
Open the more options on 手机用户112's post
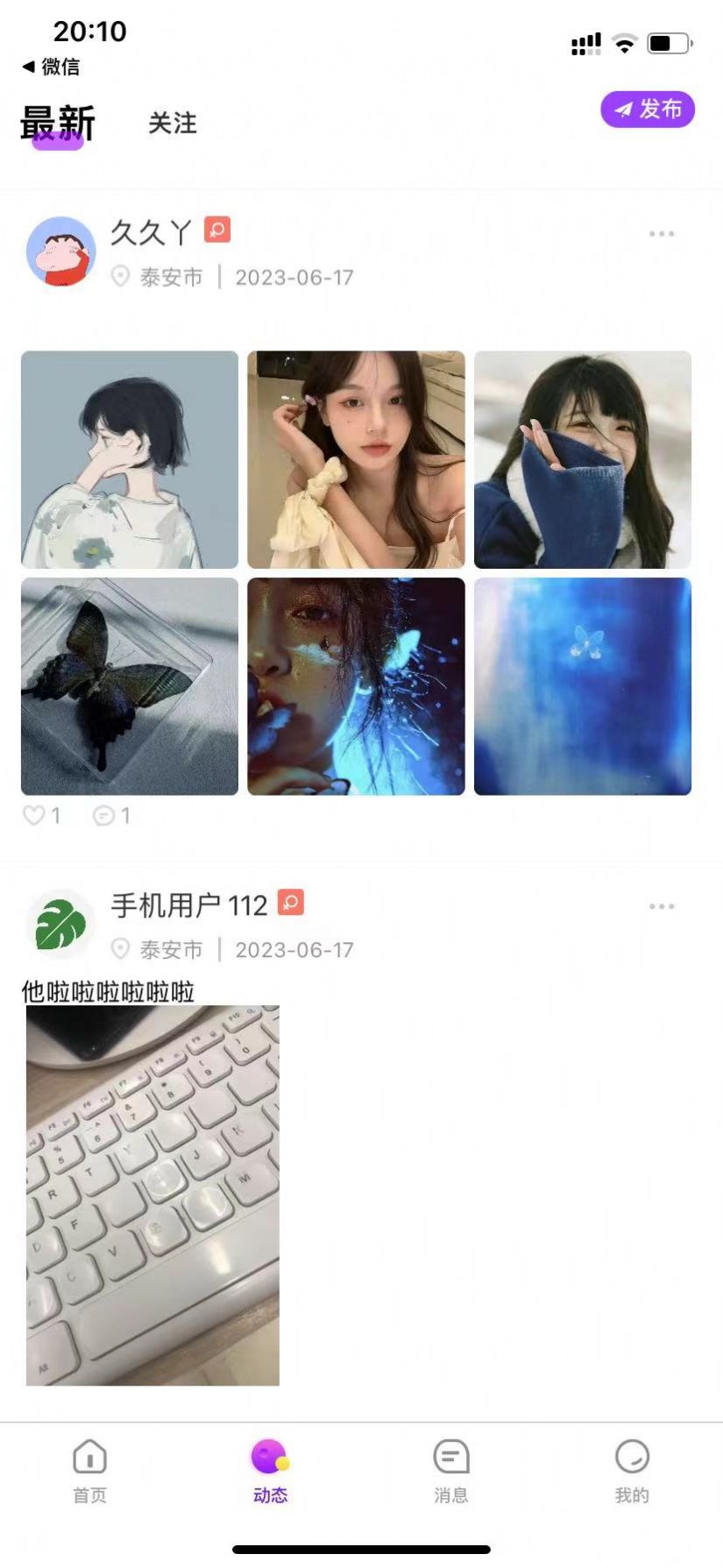(661, 906)
